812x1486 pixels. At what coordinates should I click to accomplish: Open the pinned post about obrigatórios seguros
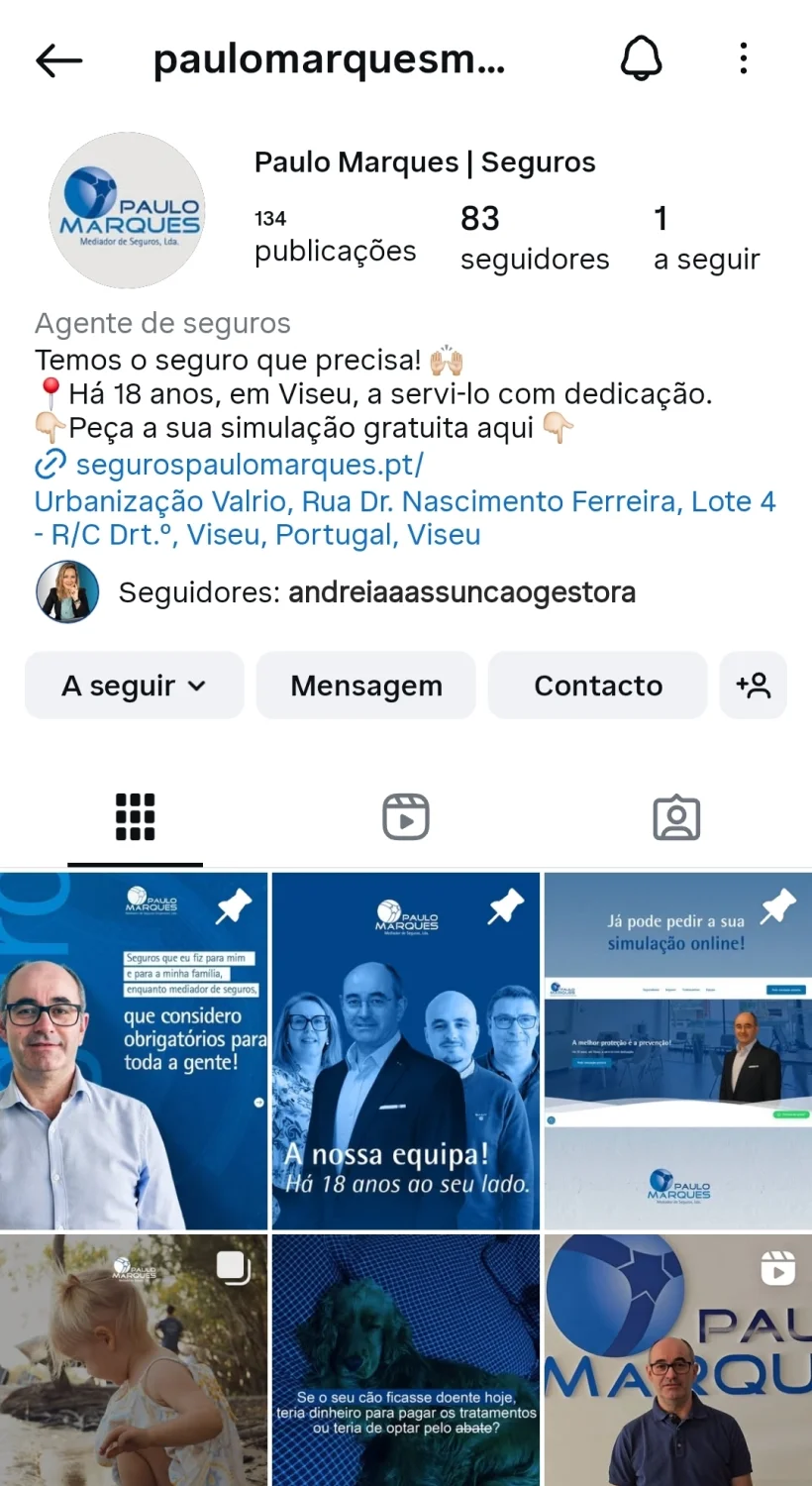(x=134, y=1050)
